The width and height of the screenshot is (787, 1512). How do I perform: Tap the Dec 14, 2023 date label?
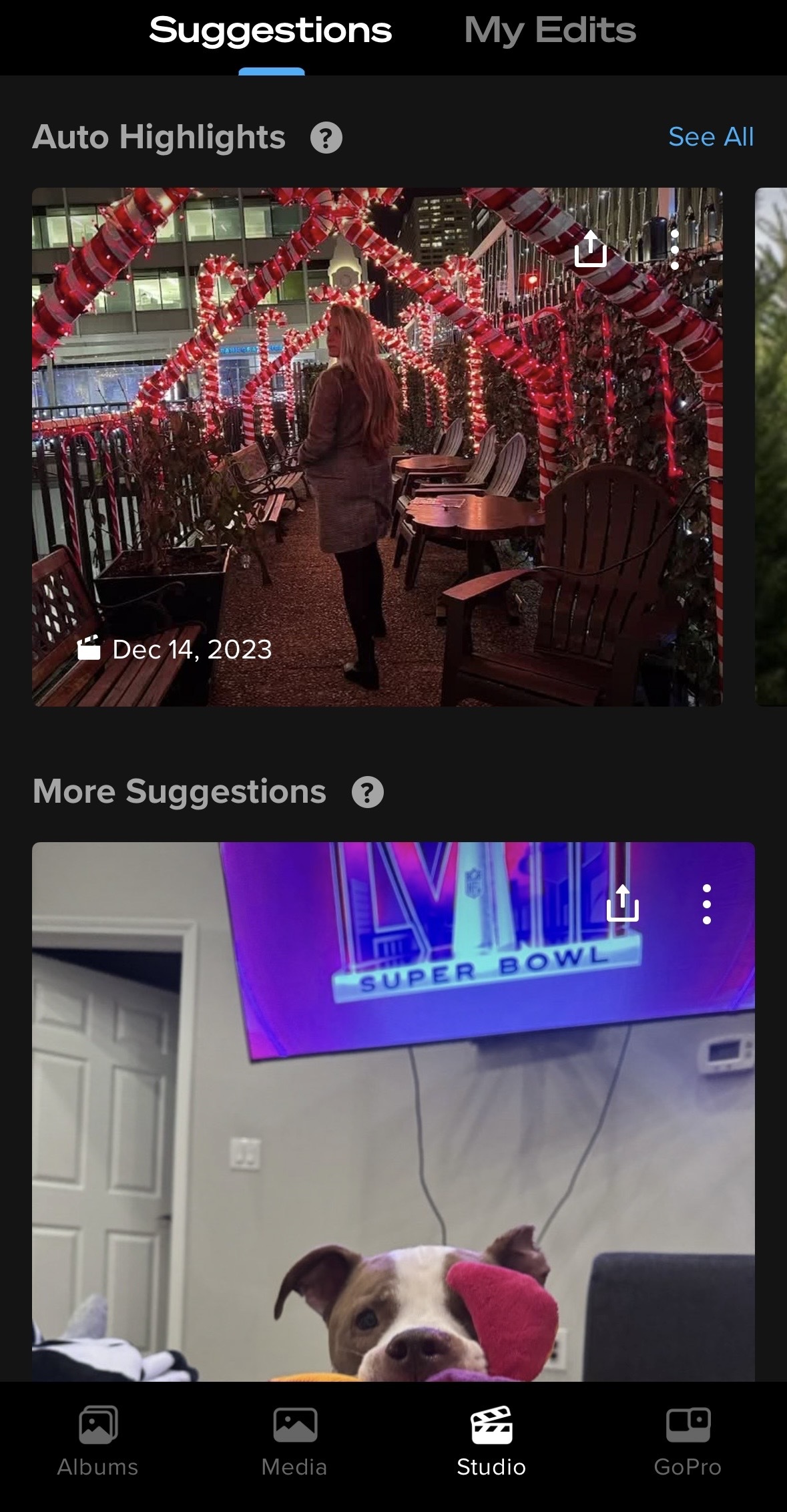(191, 648)
